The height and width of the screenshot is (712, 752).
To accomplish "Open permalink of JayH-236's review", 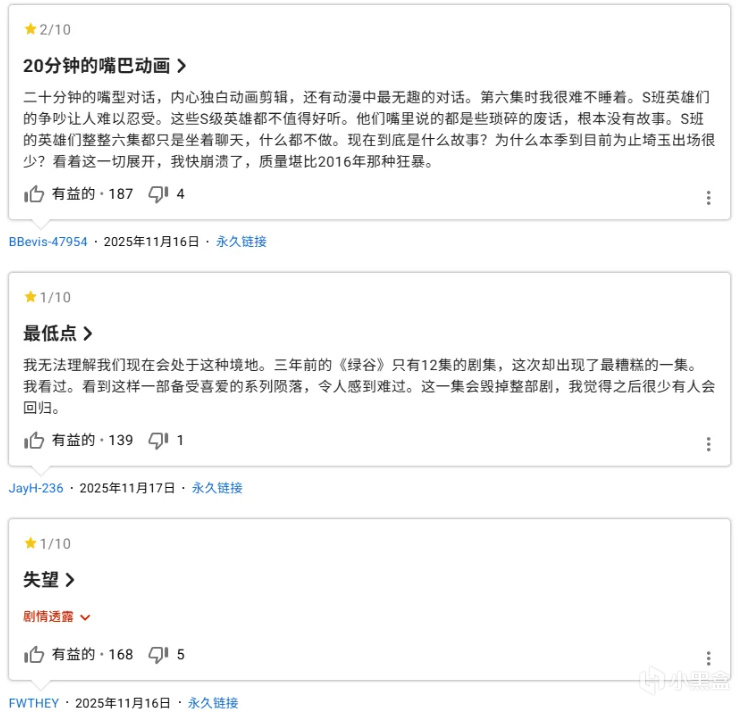I will click(217, 488).
